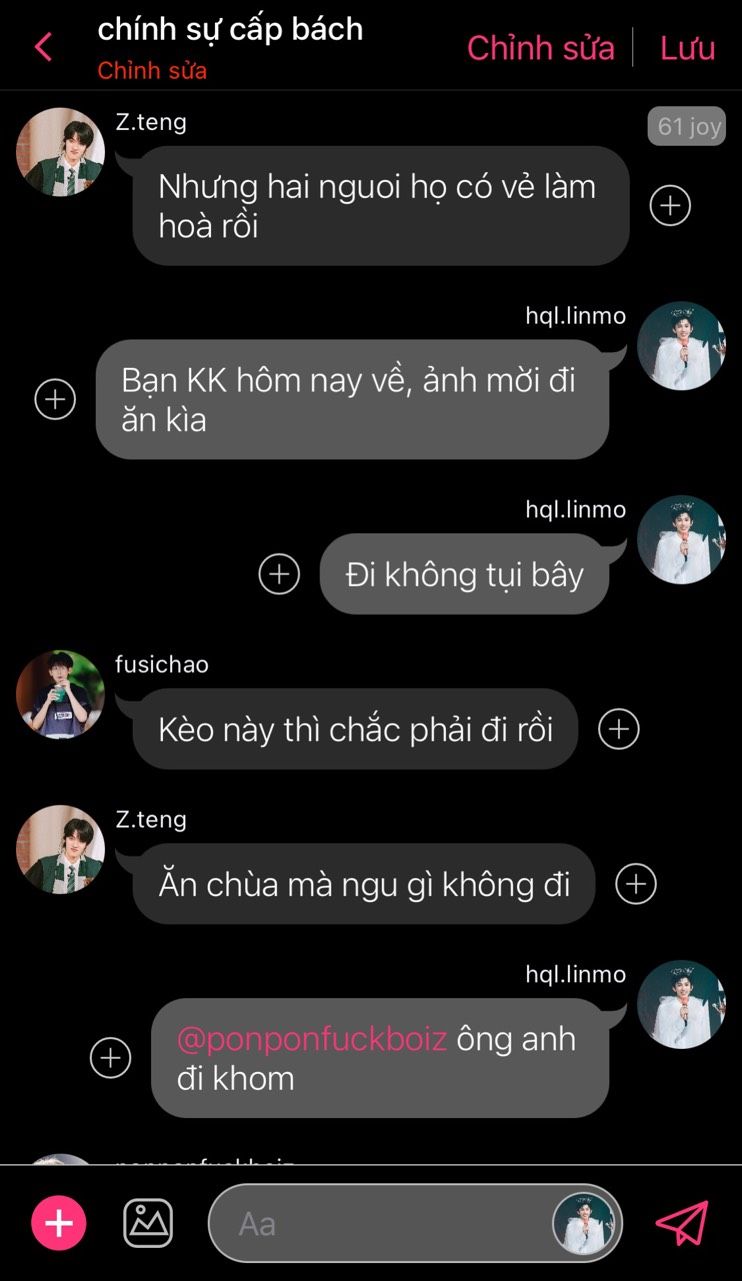742x1281 pixels.
Task: Tap plus beside 'Ăn chùa mà ngu' message
Action: [635, 884]
